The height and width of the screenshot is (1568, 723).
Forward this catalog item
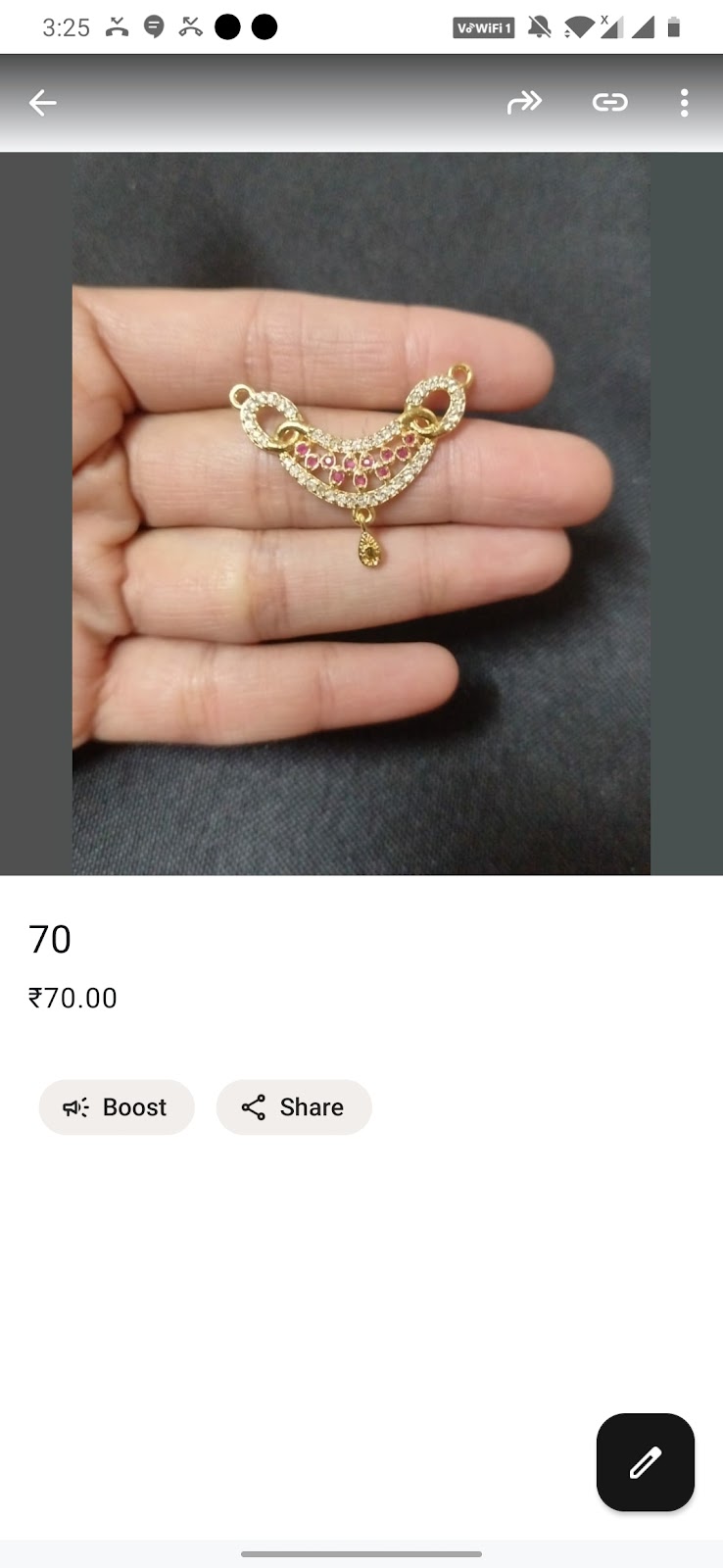point(524,102)
